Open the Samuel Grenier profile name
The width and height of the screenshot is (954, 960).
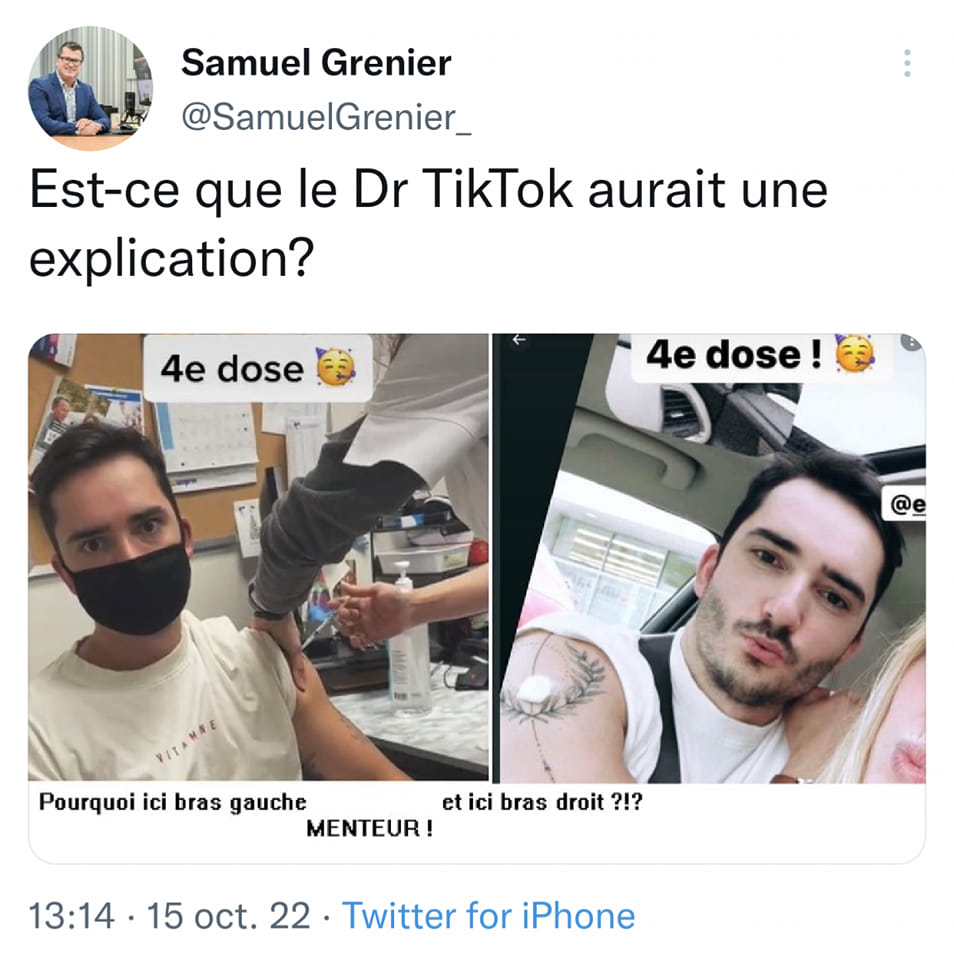click(316, 63)
